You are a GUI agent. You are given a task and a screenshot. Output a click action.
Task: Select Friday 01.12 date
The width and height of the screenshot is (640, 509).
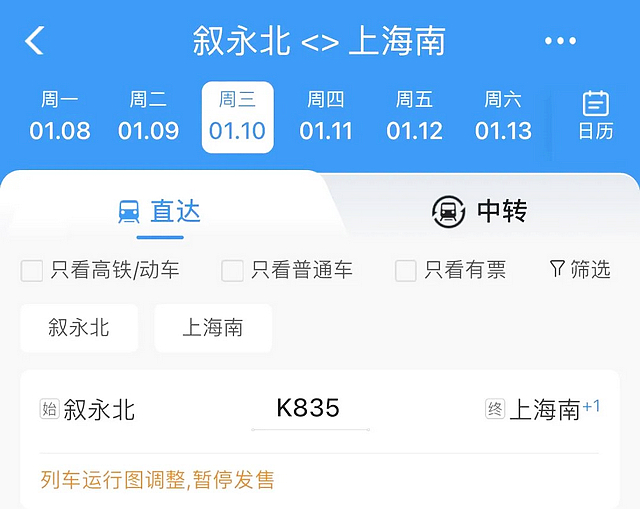[x=414, y=117]
